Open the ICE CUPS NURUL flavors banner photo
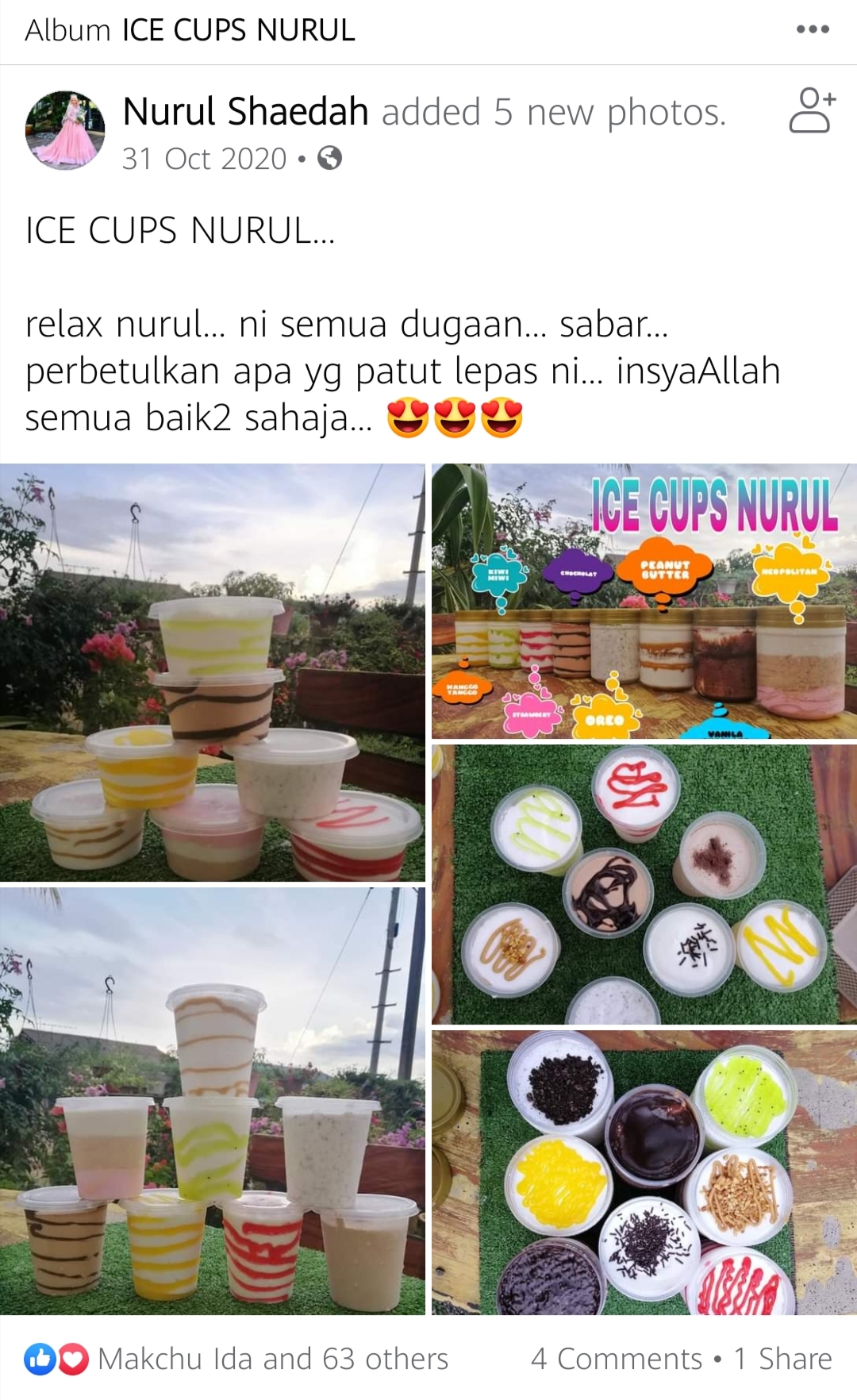The width and height of the screenshot is (857, 1400). (644, 601)
